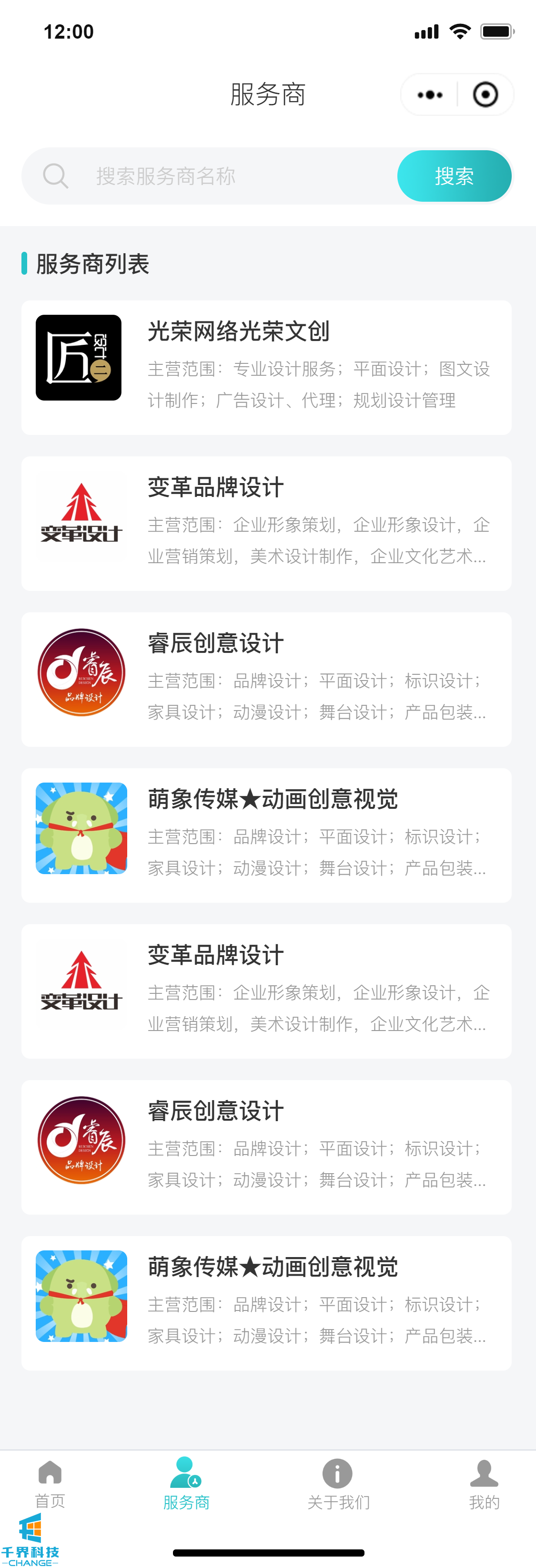Tap the teal 搜索 button

[454, 176]
